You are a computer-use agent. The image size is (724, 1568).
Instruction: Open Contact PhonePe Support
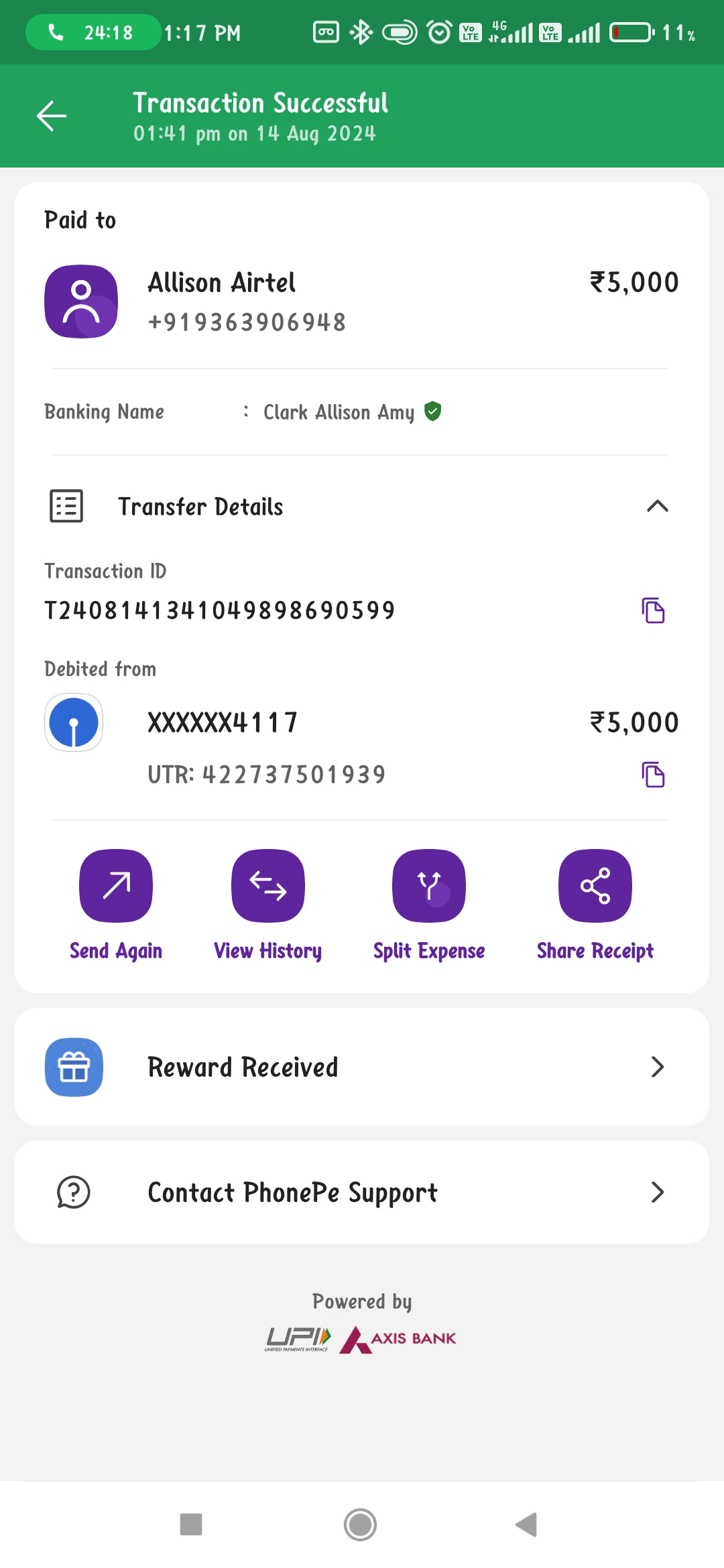[362, 1192]
